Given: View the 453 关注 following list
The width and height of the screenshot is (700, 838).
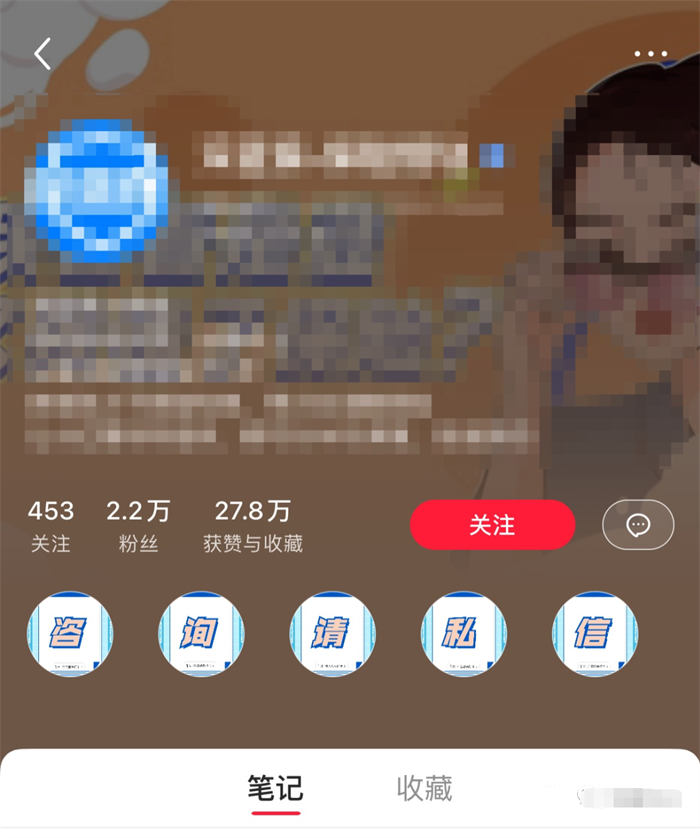Looking at the screenshot, I should (x=50, y=526).
